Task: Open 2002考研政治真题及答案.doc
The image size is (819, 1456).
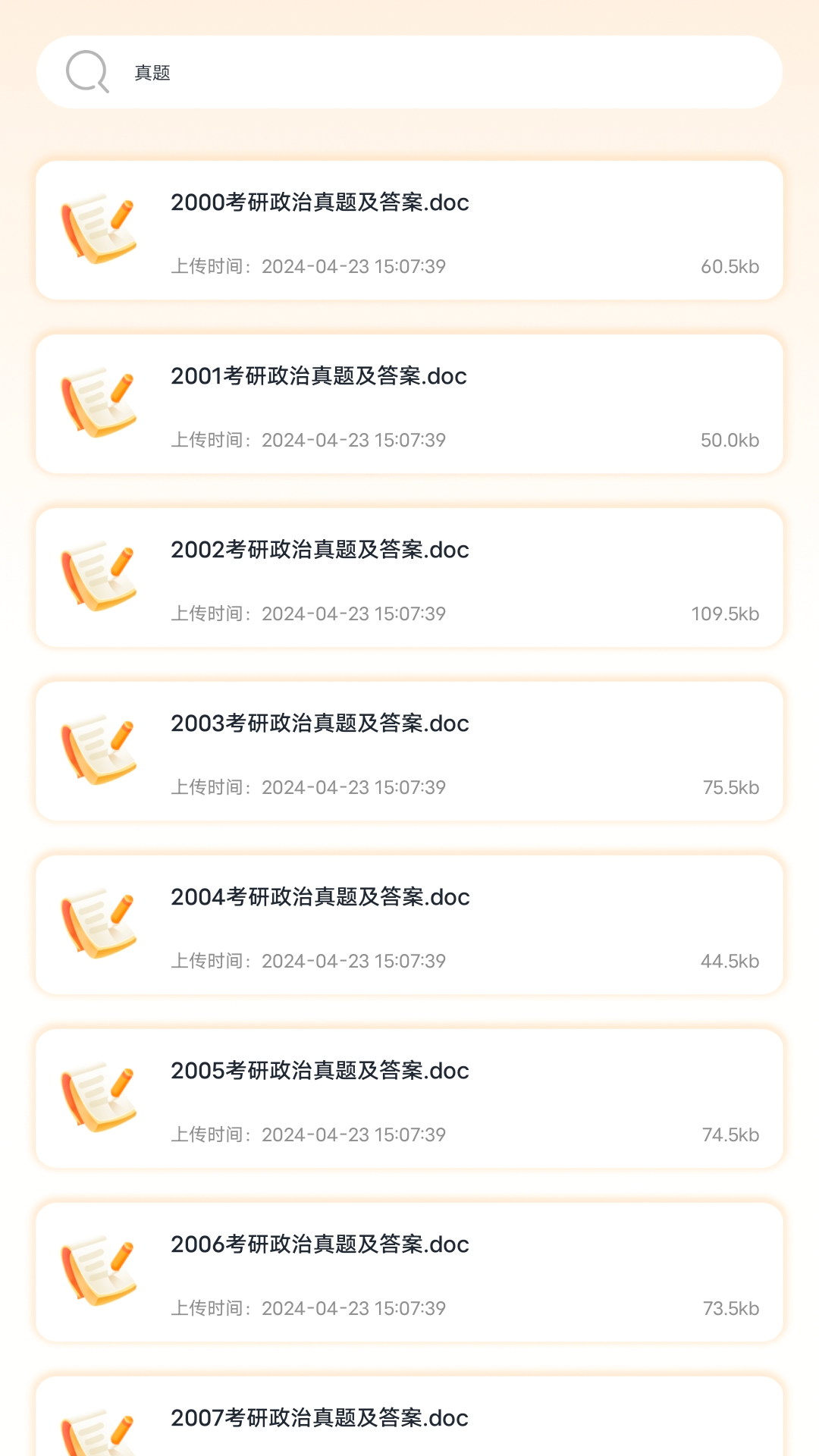Action: [x=319, y=551]
